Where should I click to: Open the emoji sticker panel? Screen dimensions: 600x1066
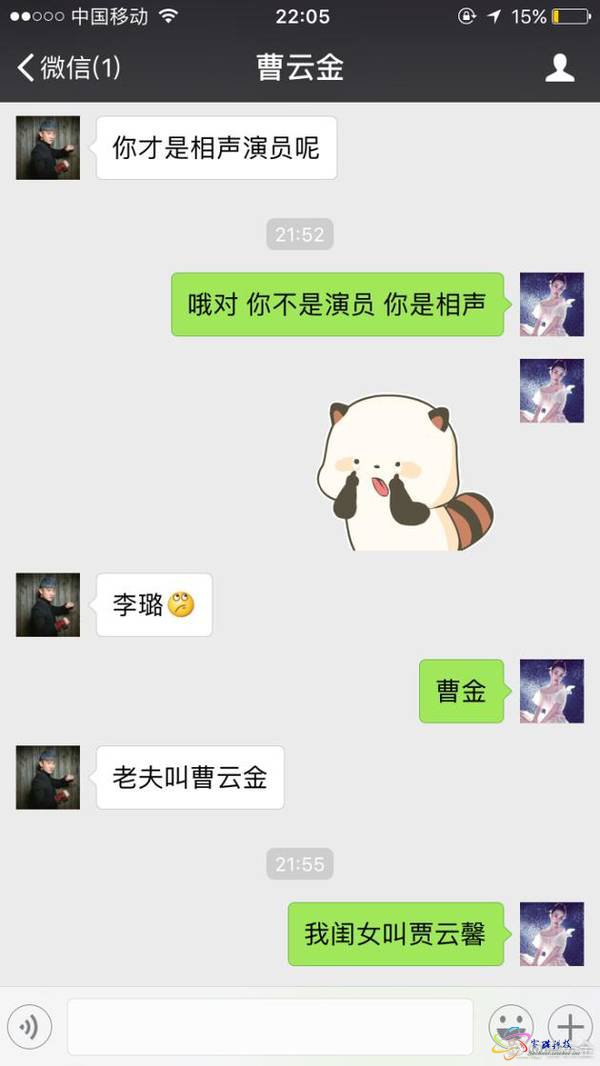click(x=510, y=1026)
